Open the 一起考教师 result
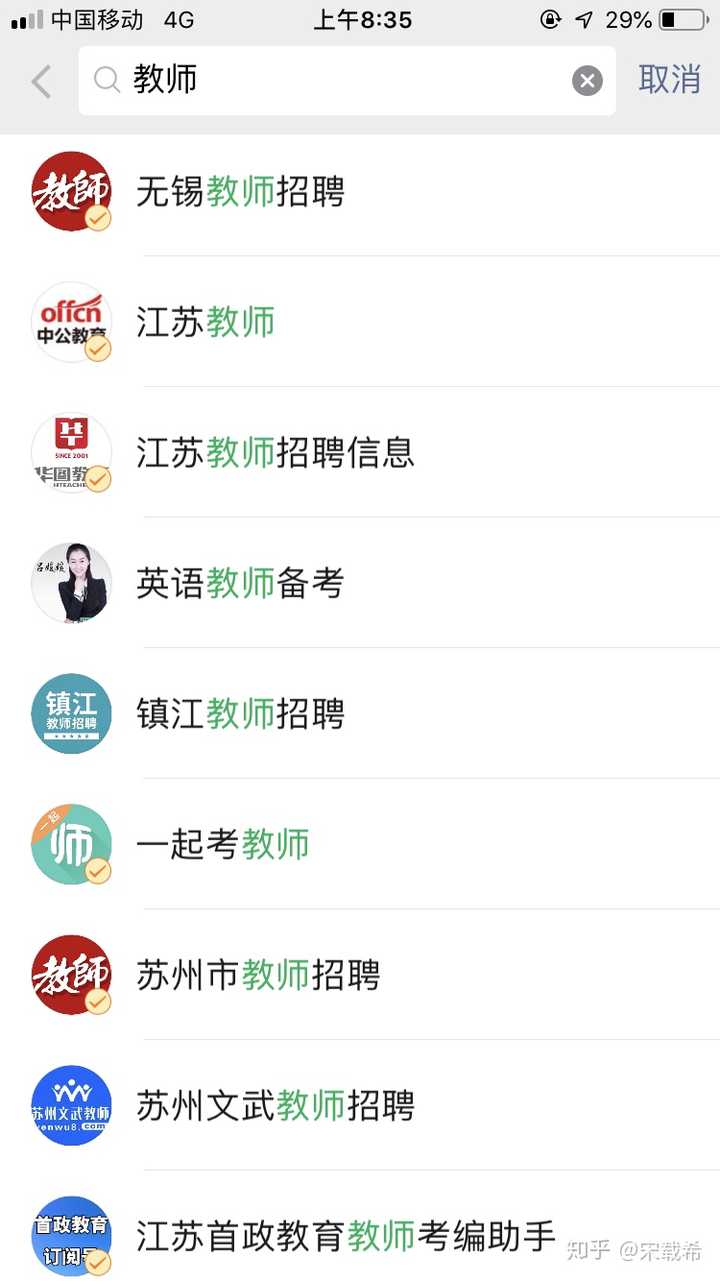Image resolution: width=720 pixels, height=1281 pixels. pyautogui.click(x=360, y=844)
